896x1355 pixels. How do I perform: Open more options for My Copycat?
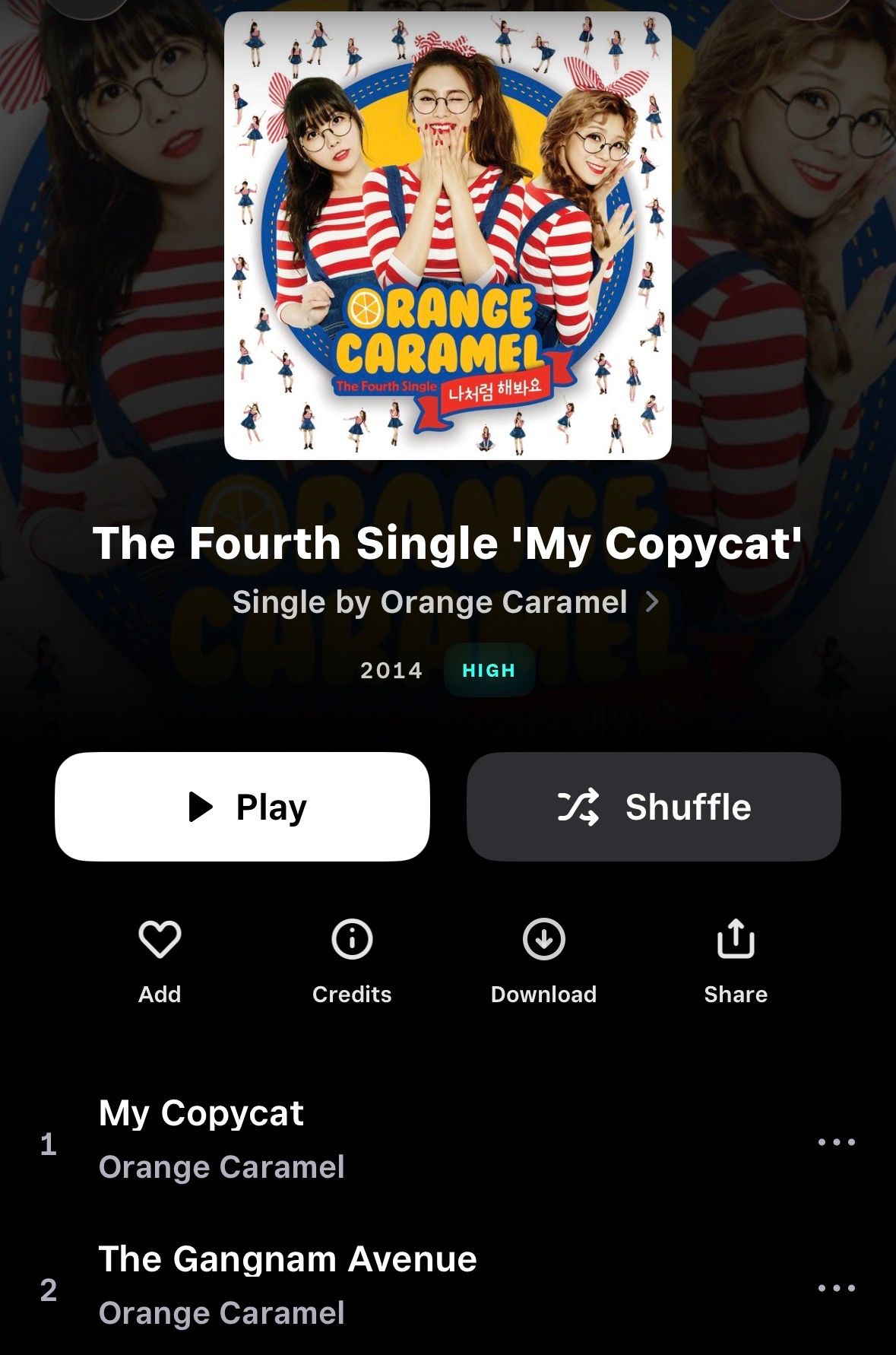836,1142
